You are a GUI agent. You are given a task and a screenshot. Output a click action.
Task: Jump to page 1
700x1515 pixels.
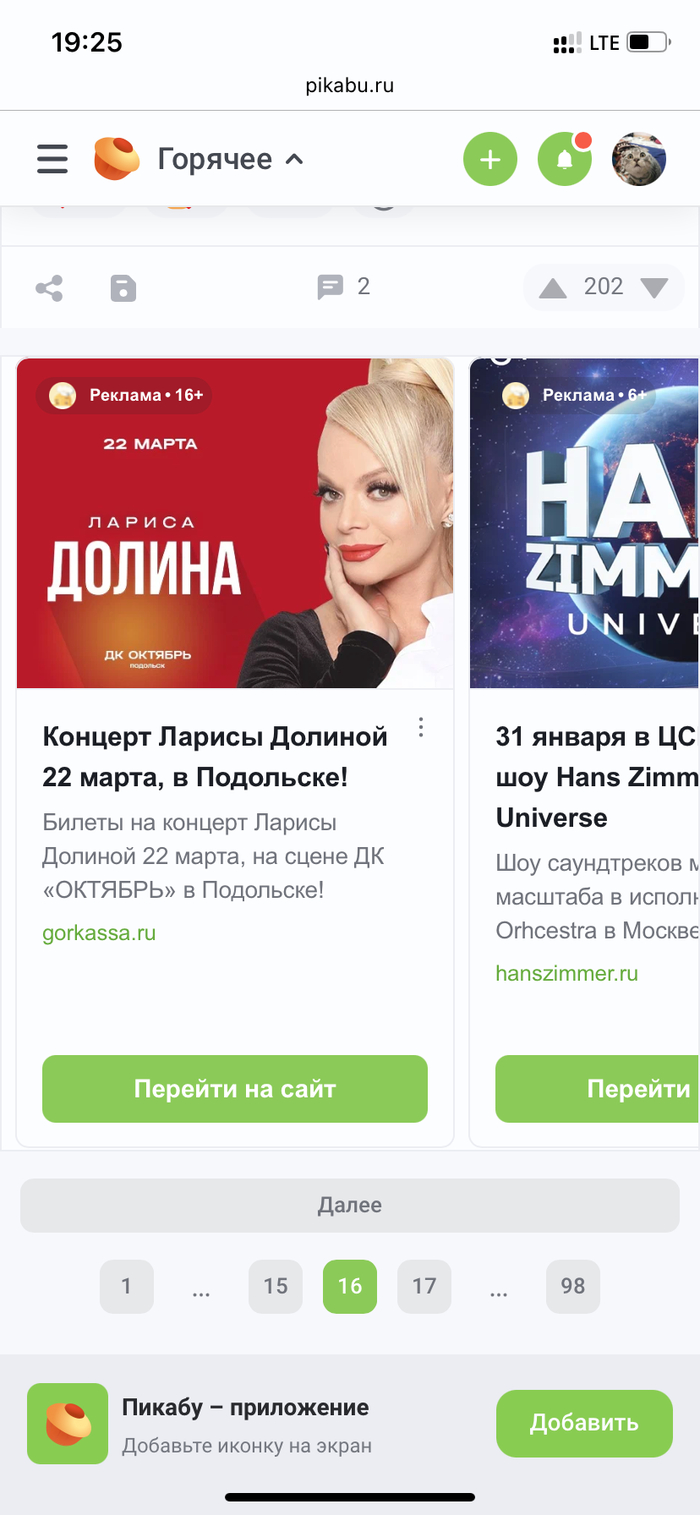(x=126, y=1286)
